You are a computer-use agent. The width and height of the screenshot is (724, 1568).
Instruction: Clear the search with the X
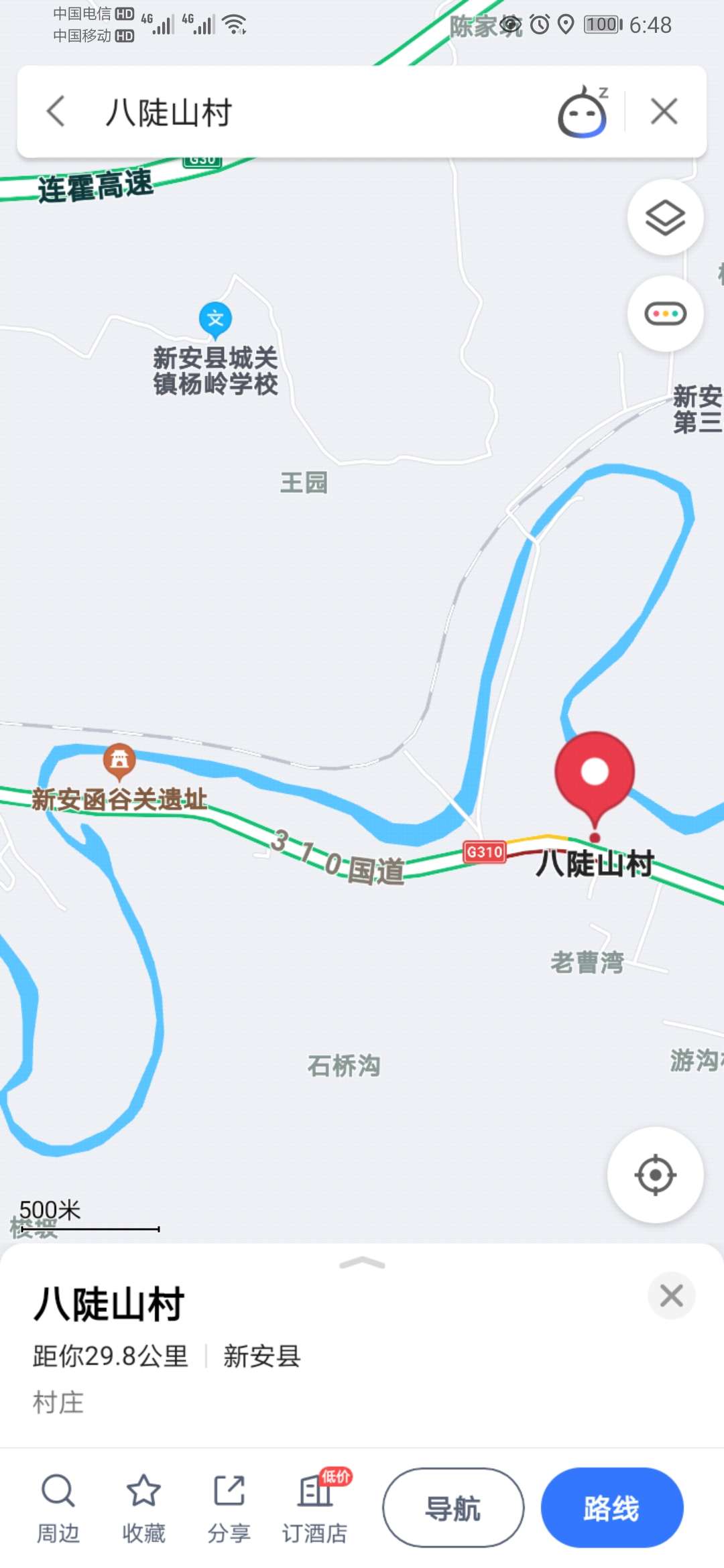[x=664, y=112]
